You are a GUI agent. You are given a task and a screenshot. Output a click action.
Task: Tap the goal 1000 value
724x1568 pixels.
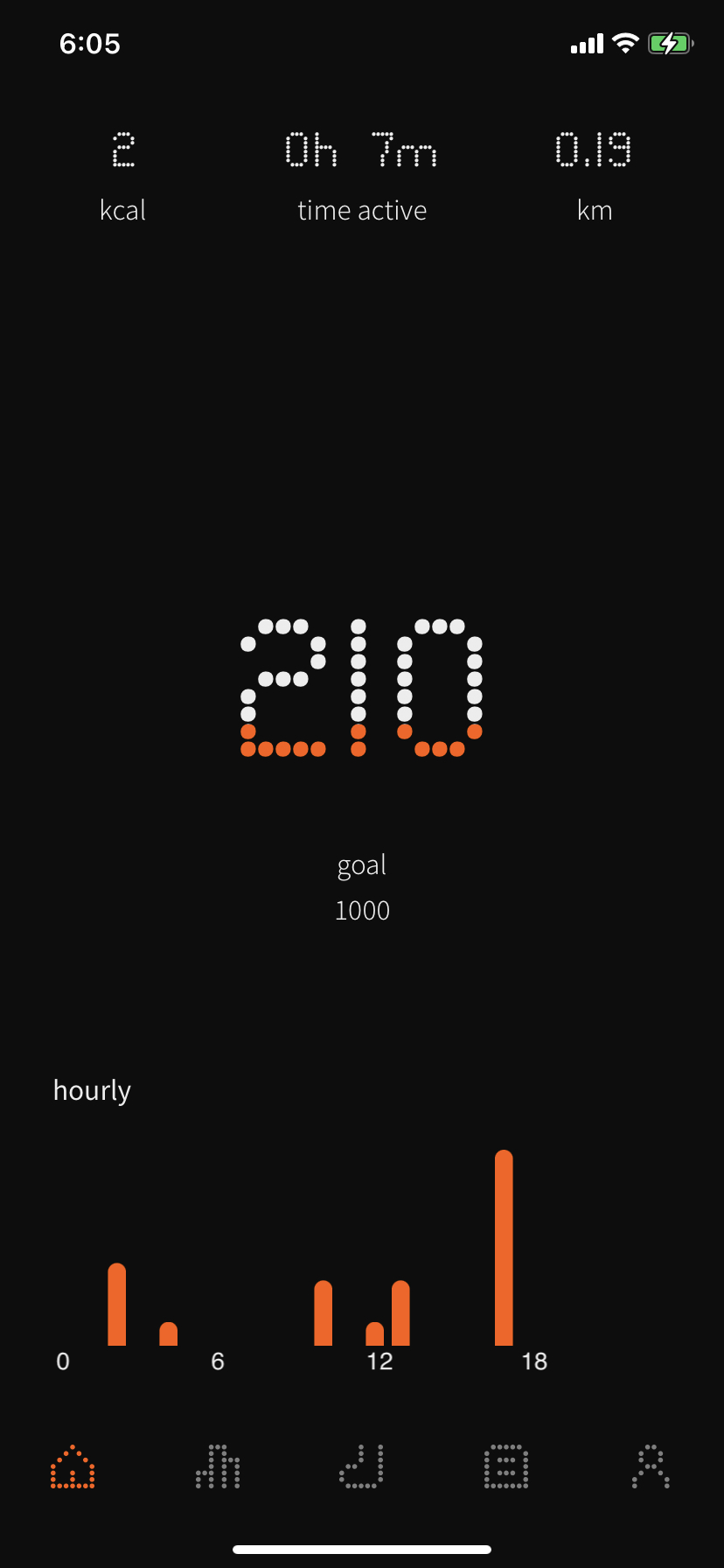[x=362, y=910]
